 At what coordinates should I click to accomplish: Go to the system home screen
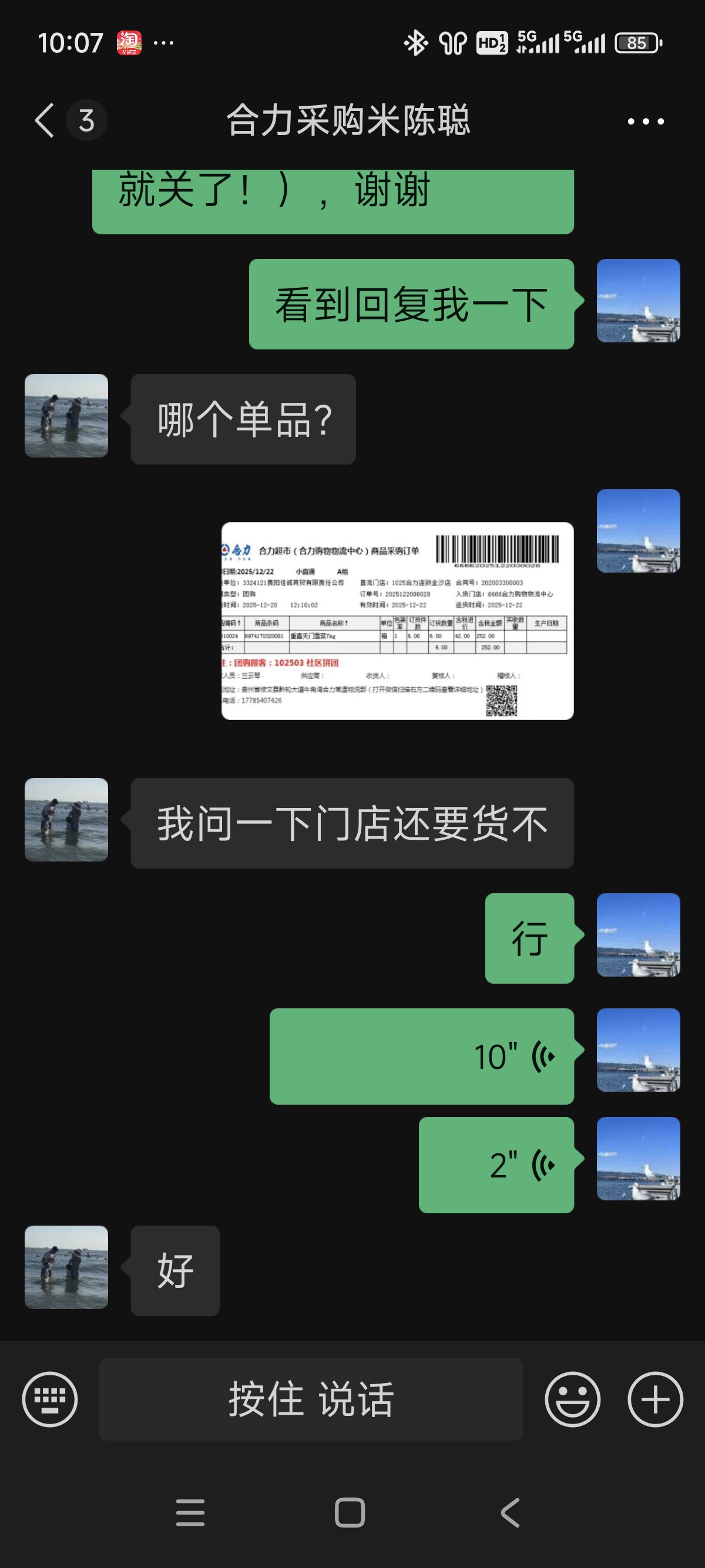point(350,1513)
